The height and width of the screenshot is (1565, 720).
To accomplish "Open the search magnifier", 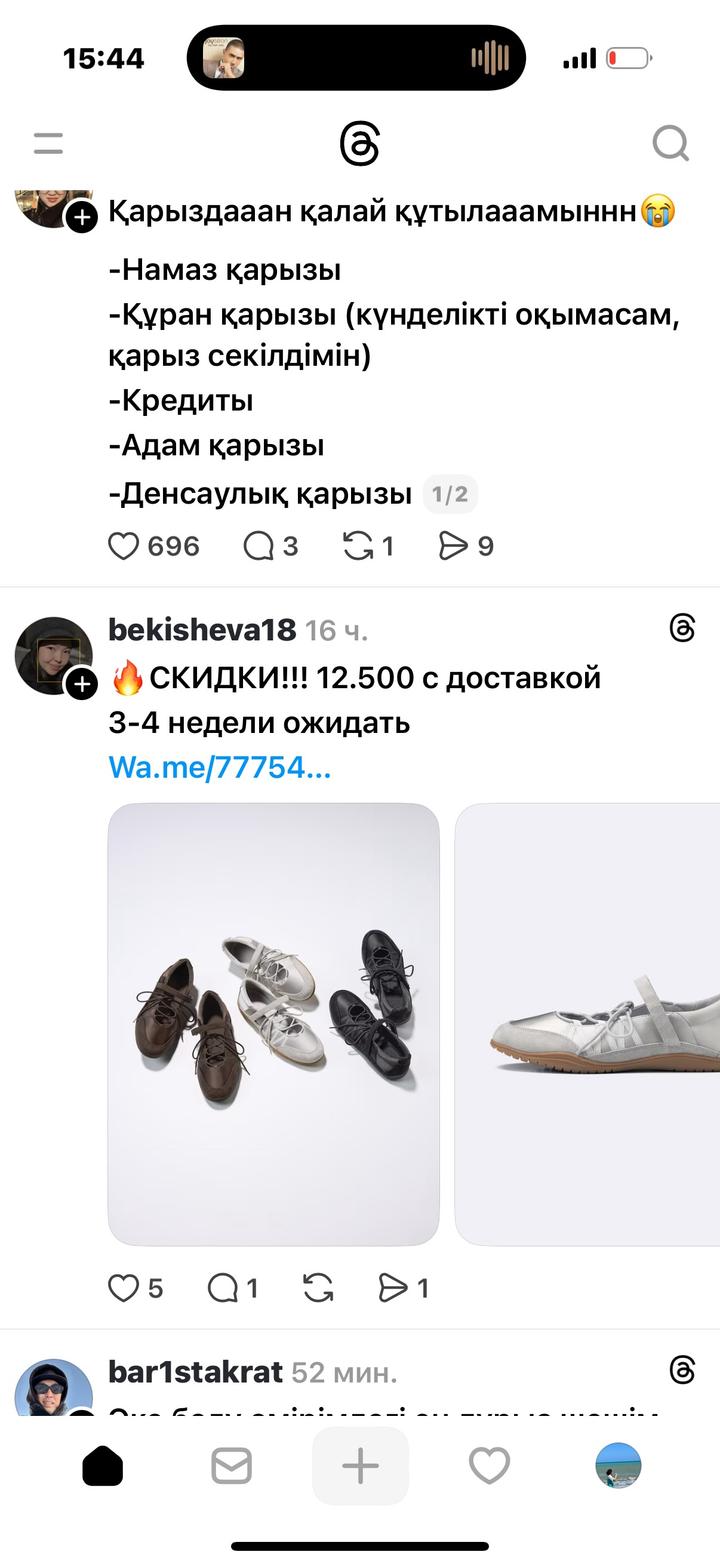I will 671,143.
